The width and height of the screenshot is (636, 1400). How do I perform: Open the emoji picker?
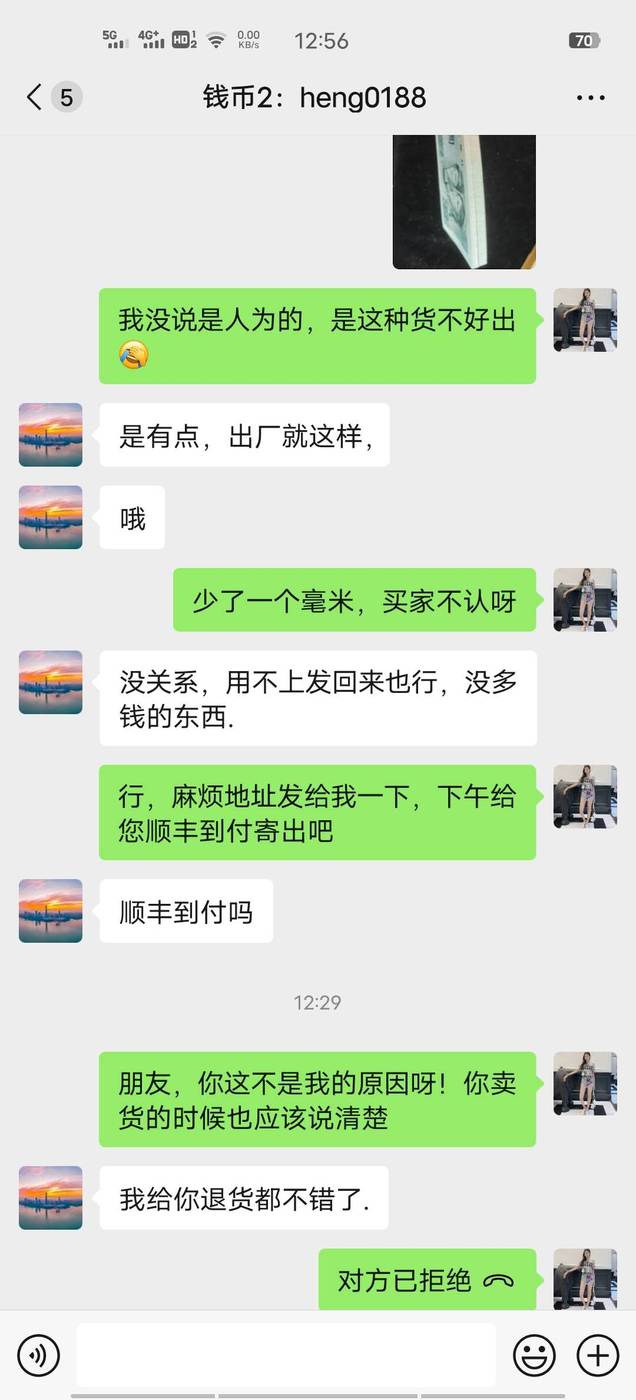[x=534, y=1356]
